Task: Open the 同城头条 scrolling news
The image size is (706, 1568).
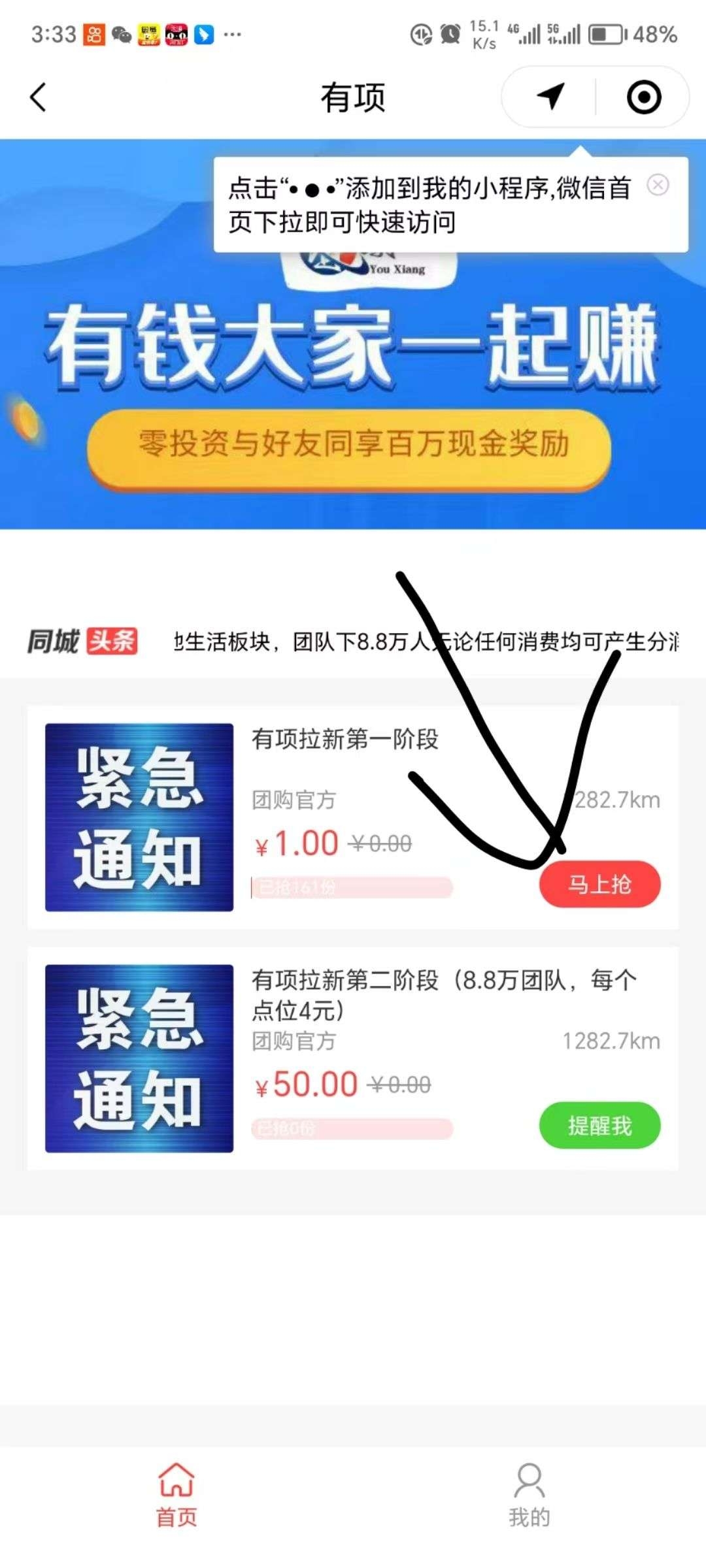Action: pyautogui.click(x=425, y=642)
